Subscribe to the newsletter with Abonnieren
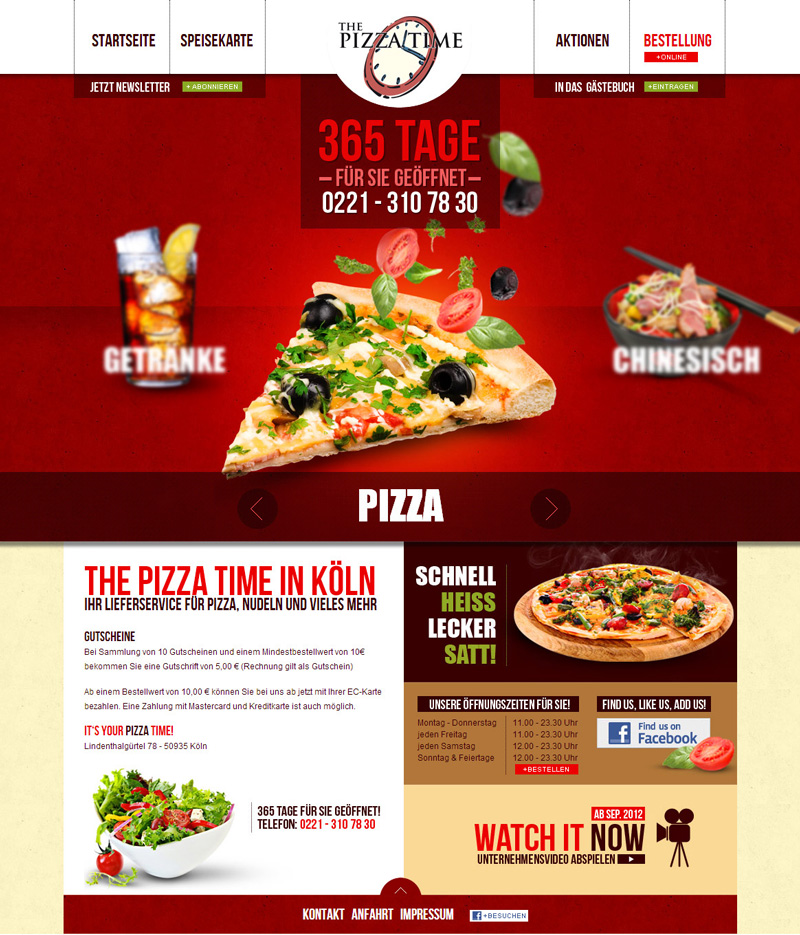800x935 pixels. click(x=212, y=87)
